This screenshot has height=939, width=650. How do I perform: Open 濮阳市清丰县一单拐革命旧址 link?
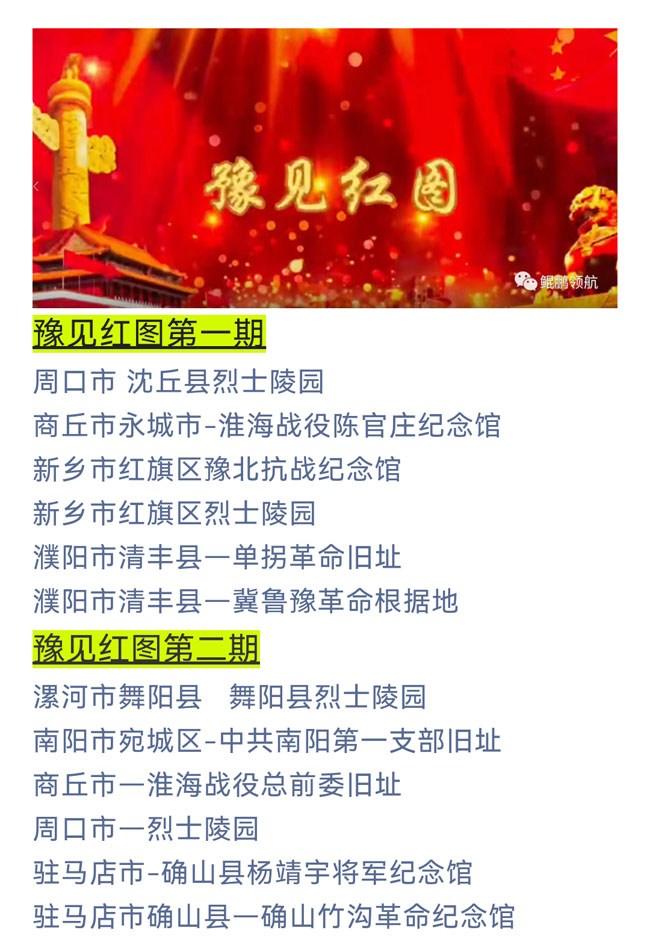coord(217,557)
